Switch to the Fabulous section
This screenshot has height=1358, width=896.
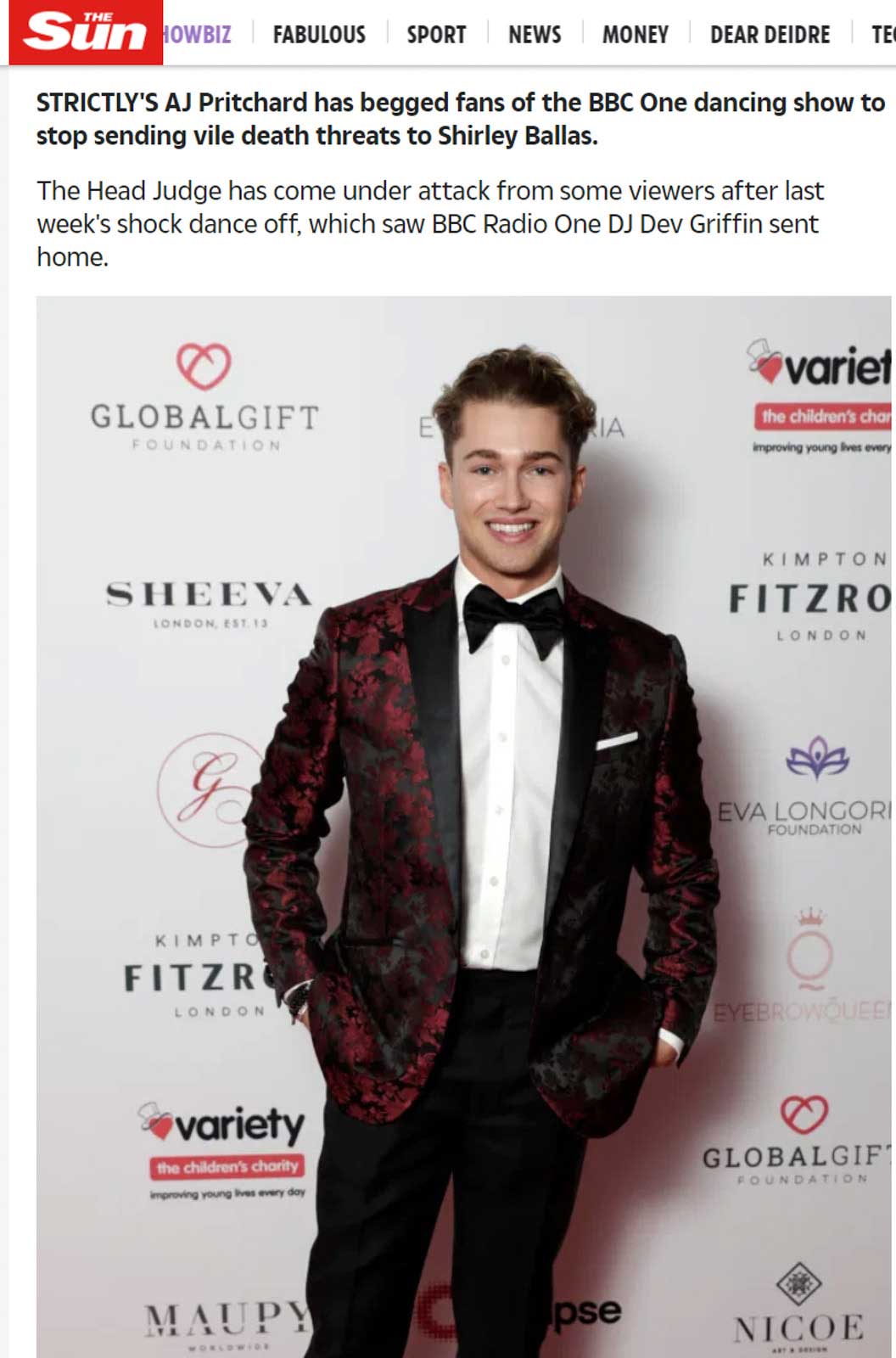click(x=319, y=35)
